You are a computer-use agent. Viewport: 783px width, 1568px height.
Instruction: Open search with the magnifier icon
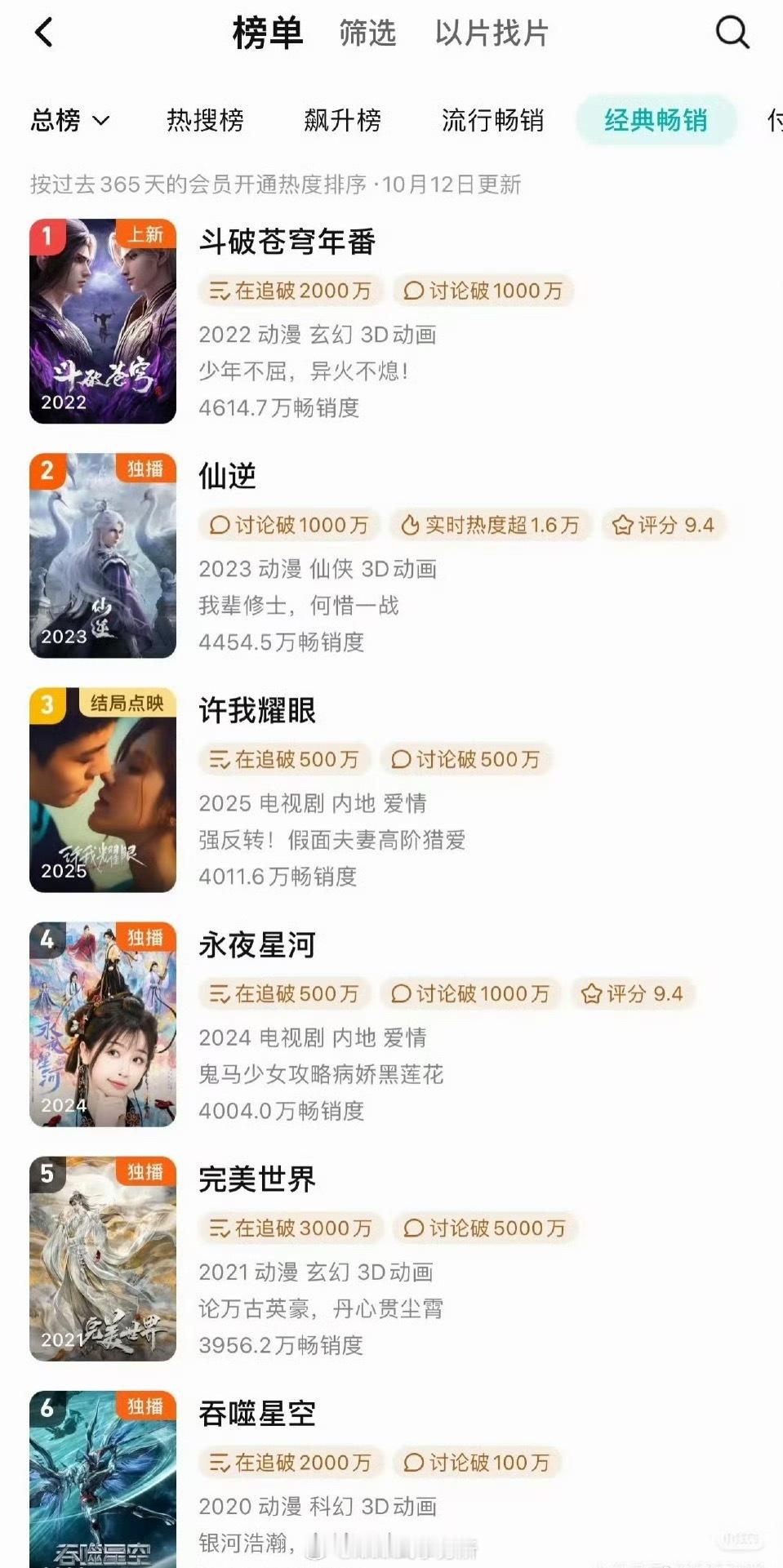732,33
